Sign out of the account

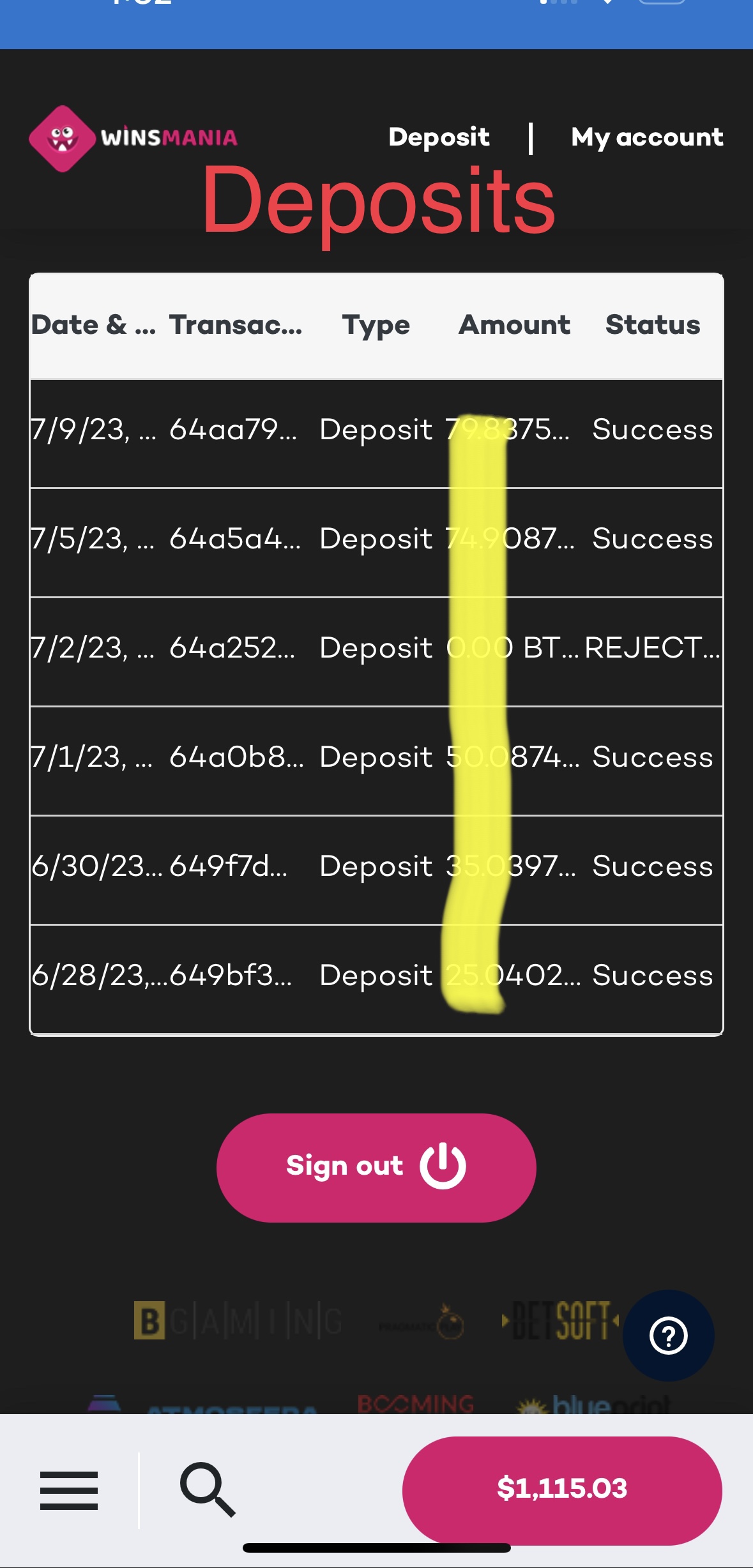(x=376, y=1167)
